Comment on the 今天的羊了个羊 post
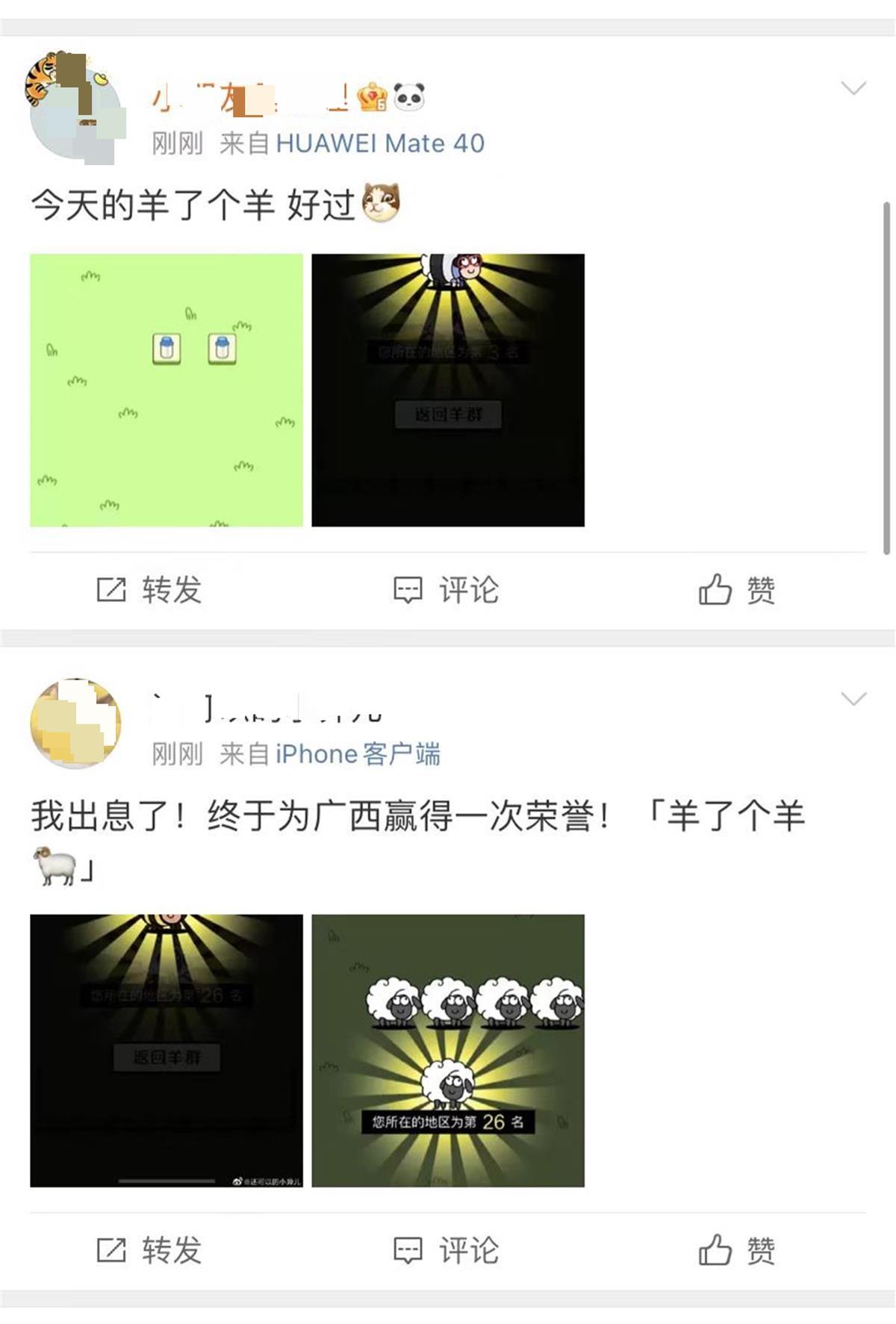Viewport: 896px width, 1324px height. pos(447,590)
